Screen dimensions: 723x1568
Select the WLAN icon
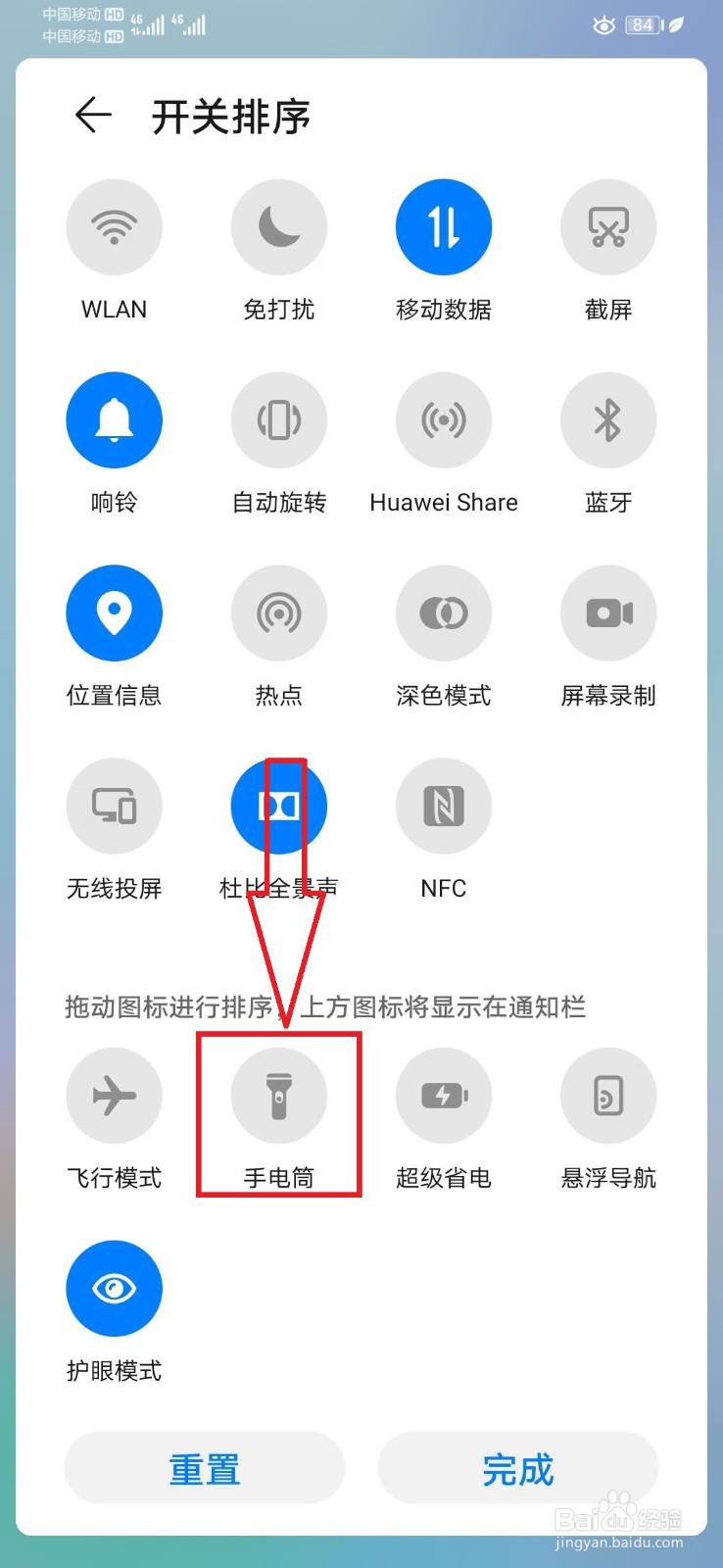point(114,226)
